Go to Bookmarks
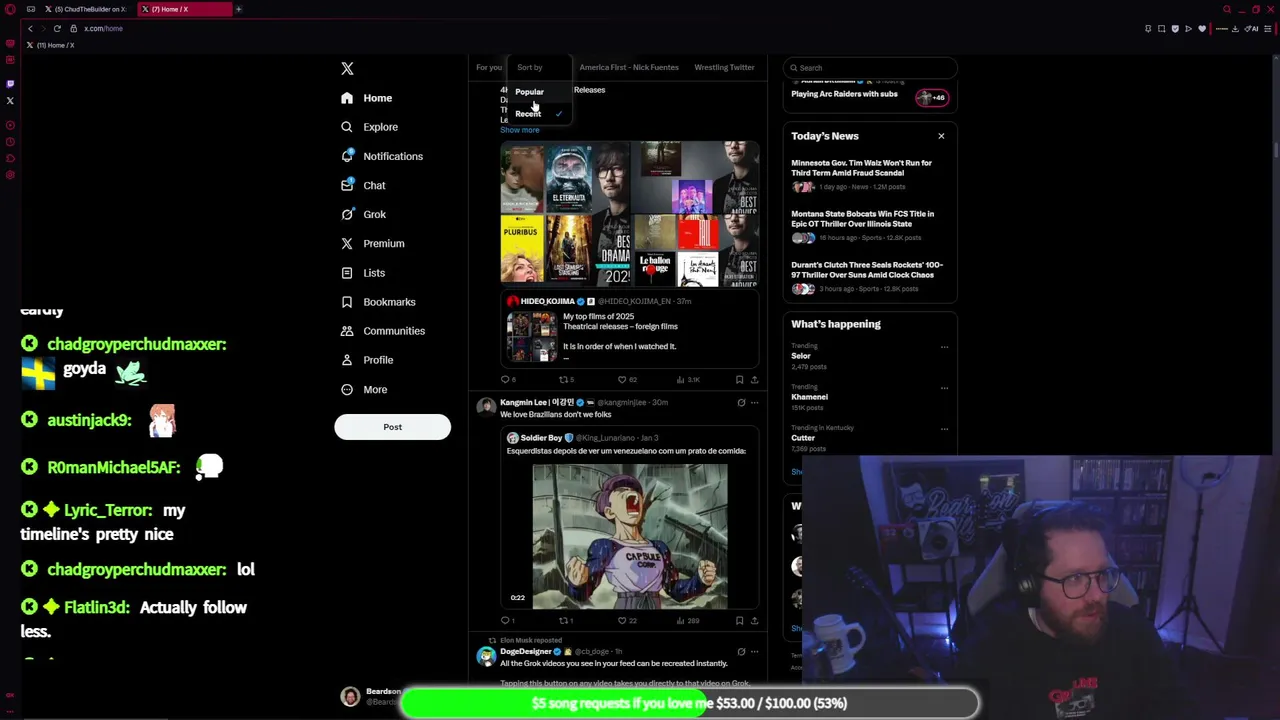 tap(388, 302)
